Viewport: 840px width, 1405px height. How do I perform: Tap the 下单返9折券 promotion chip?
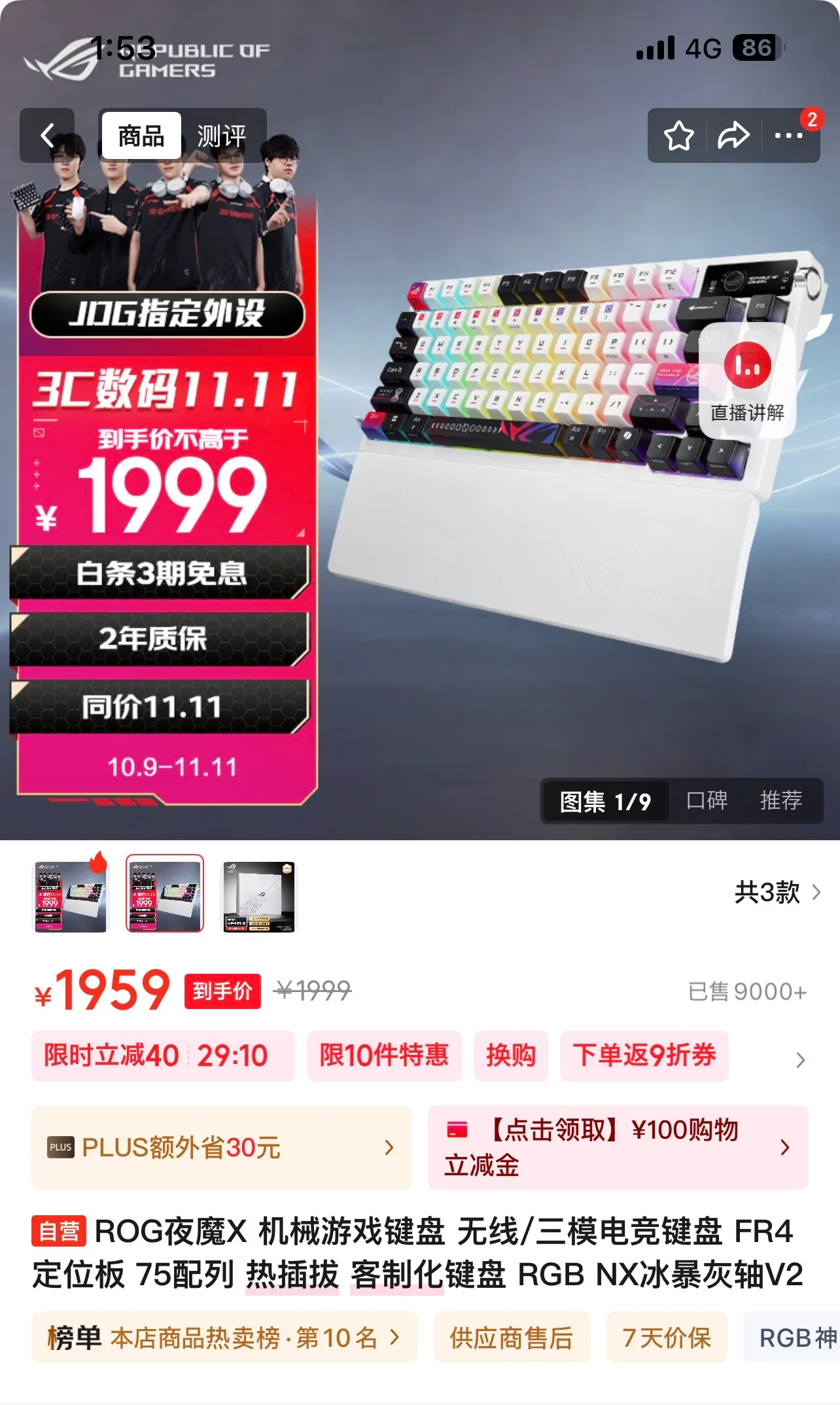tap(644, 1056)
